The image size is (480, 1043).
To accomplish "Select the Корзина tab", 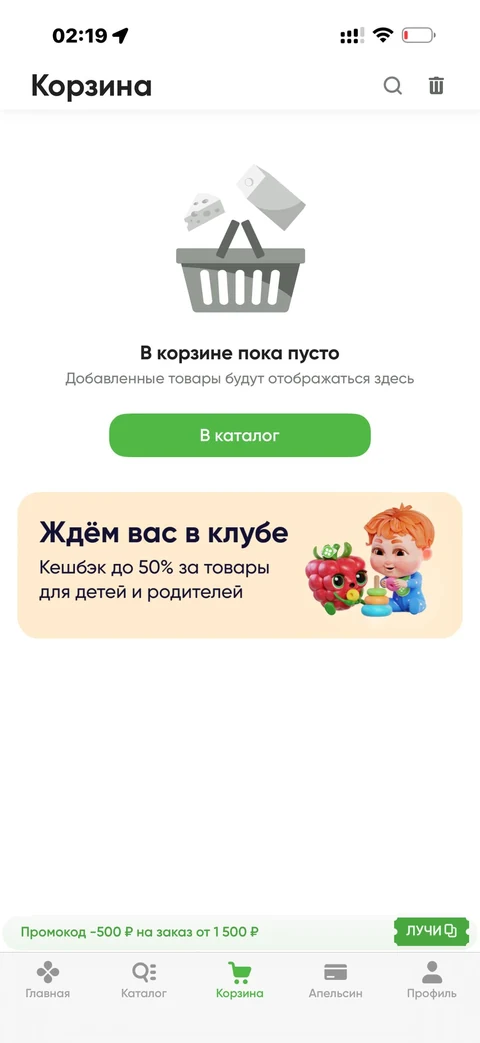I will click(239, 980).
